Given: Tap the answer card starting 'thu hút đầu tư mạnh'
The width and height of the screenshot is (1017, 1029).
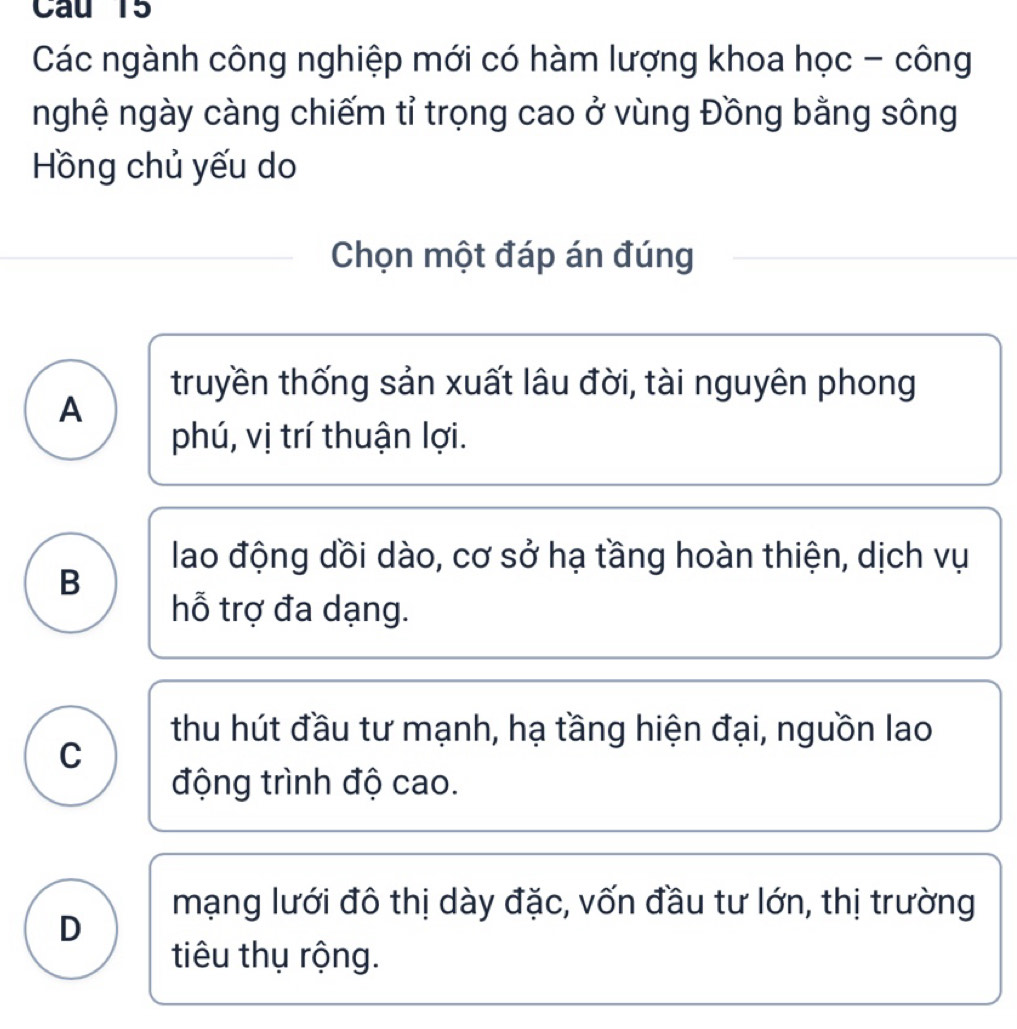Looking at the screenshot, I should (x=575, y=756).
